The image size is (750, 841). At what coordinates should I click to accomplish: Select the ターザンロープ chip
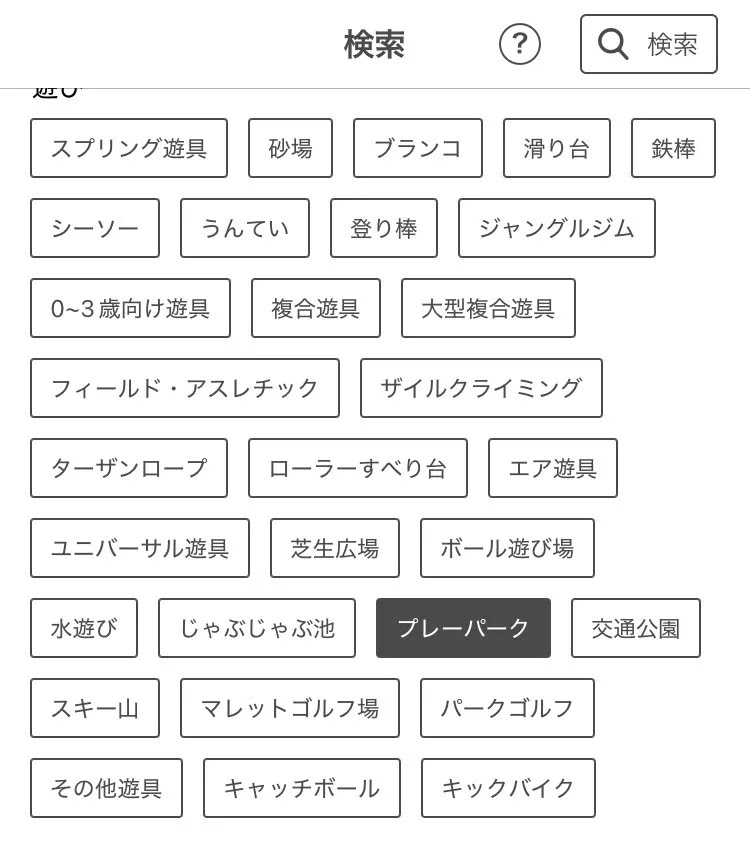click(129, 468)
